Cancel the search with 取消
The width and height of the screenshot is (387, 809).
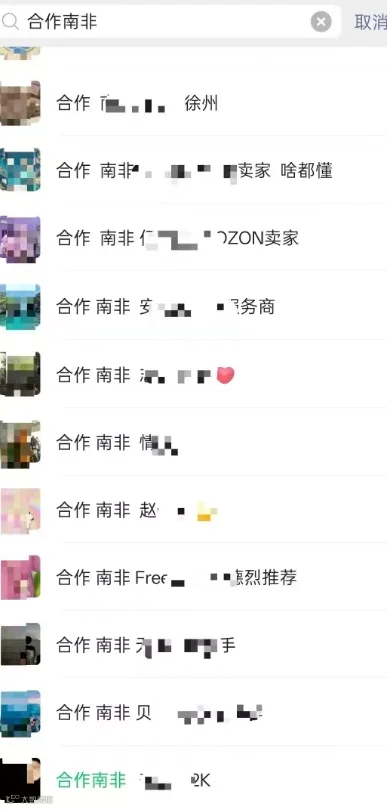click(x=370, y=22)
